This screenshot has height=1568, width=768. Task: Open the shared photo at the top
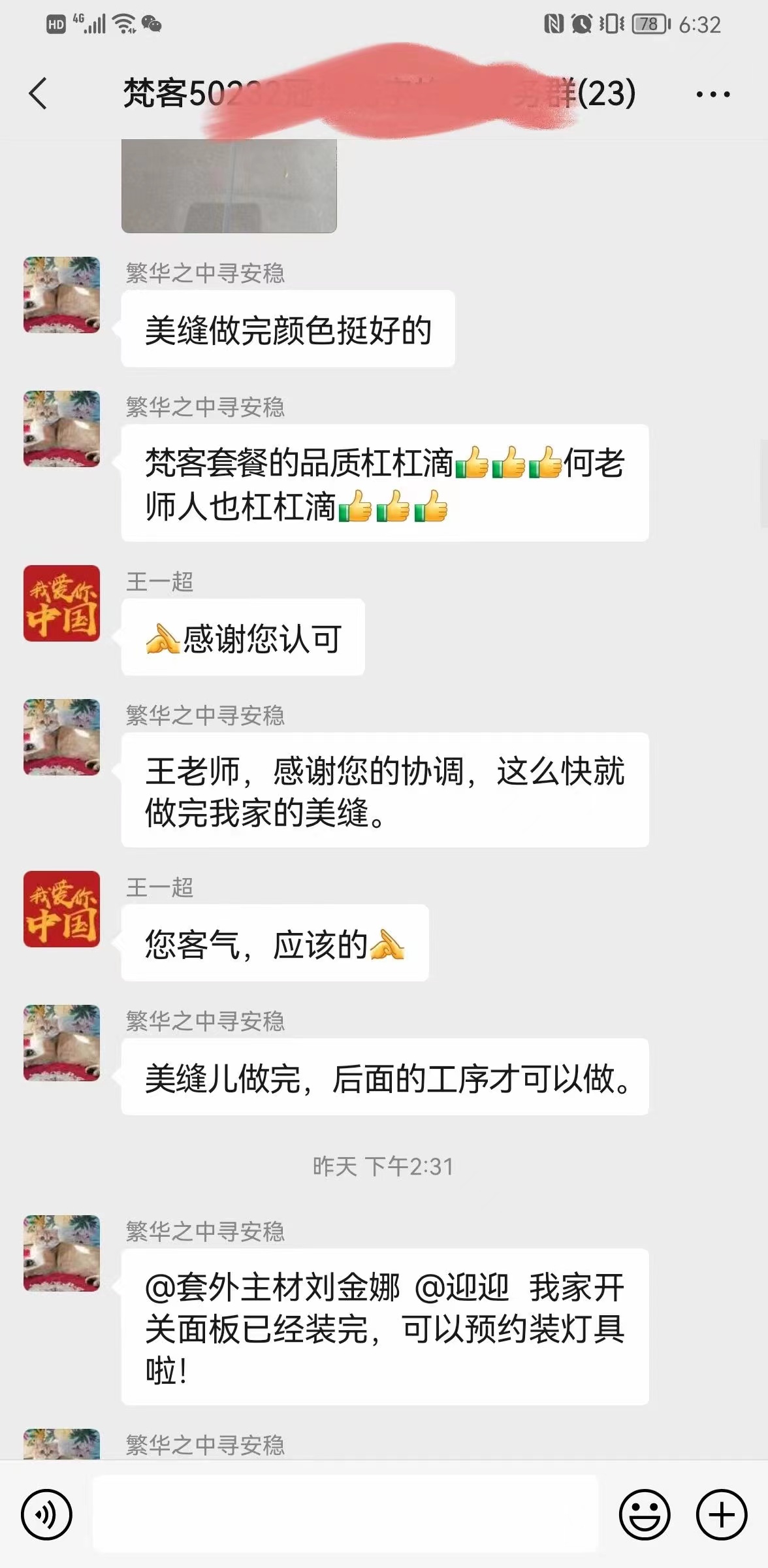click(229, 186)
